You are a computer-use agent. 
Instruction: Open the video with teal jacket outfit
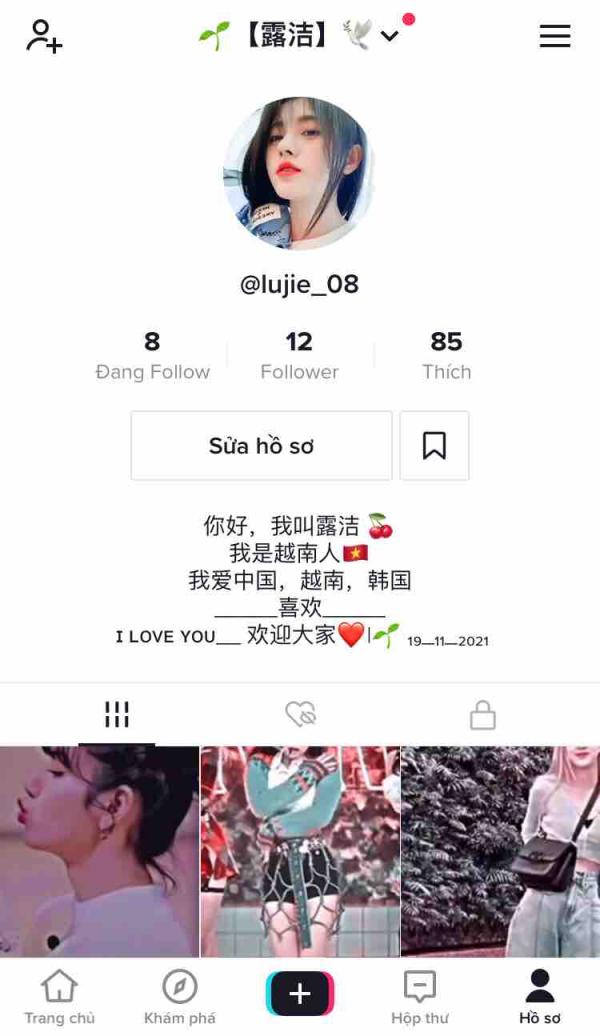pos(300,851)
